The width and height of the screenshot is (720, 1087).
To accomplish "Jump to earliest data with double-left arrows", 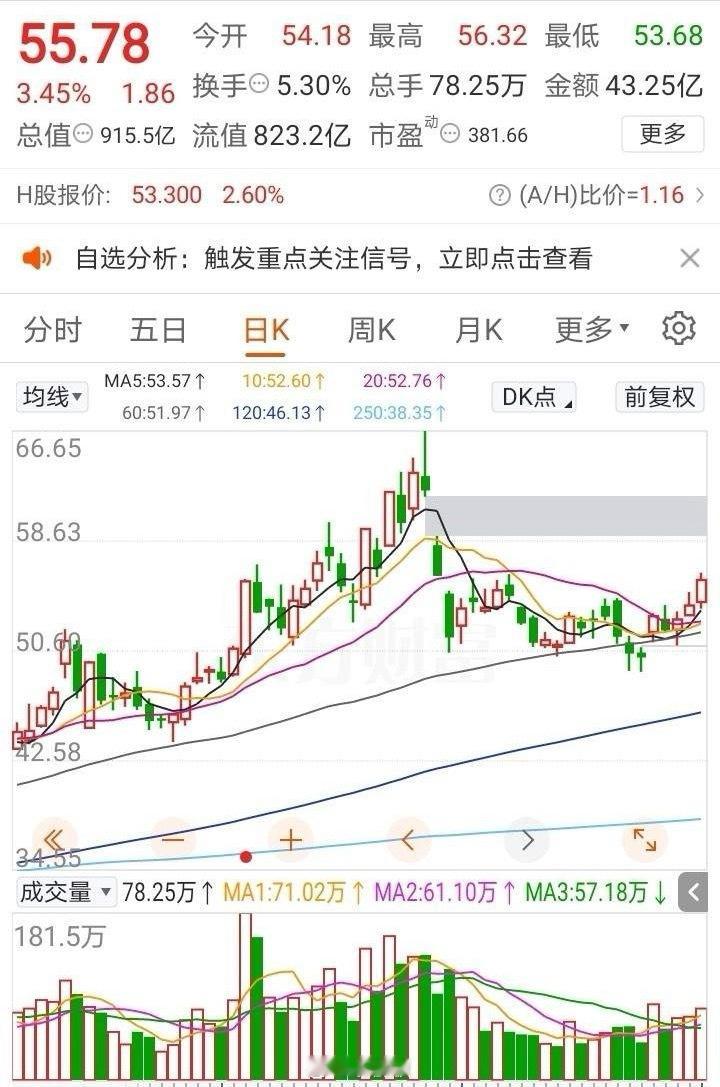I will click(54, 839).
